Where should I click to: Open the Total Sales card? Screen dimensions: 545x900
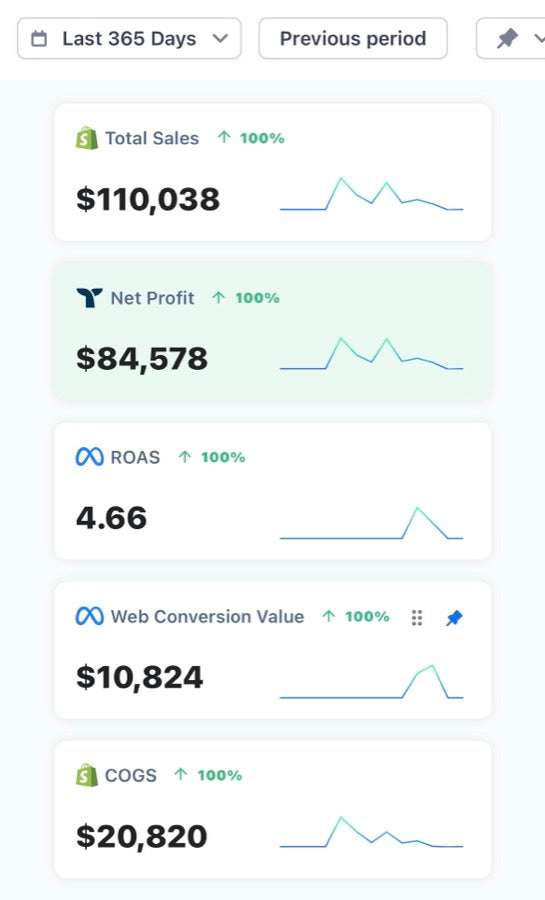pos(272,172)
